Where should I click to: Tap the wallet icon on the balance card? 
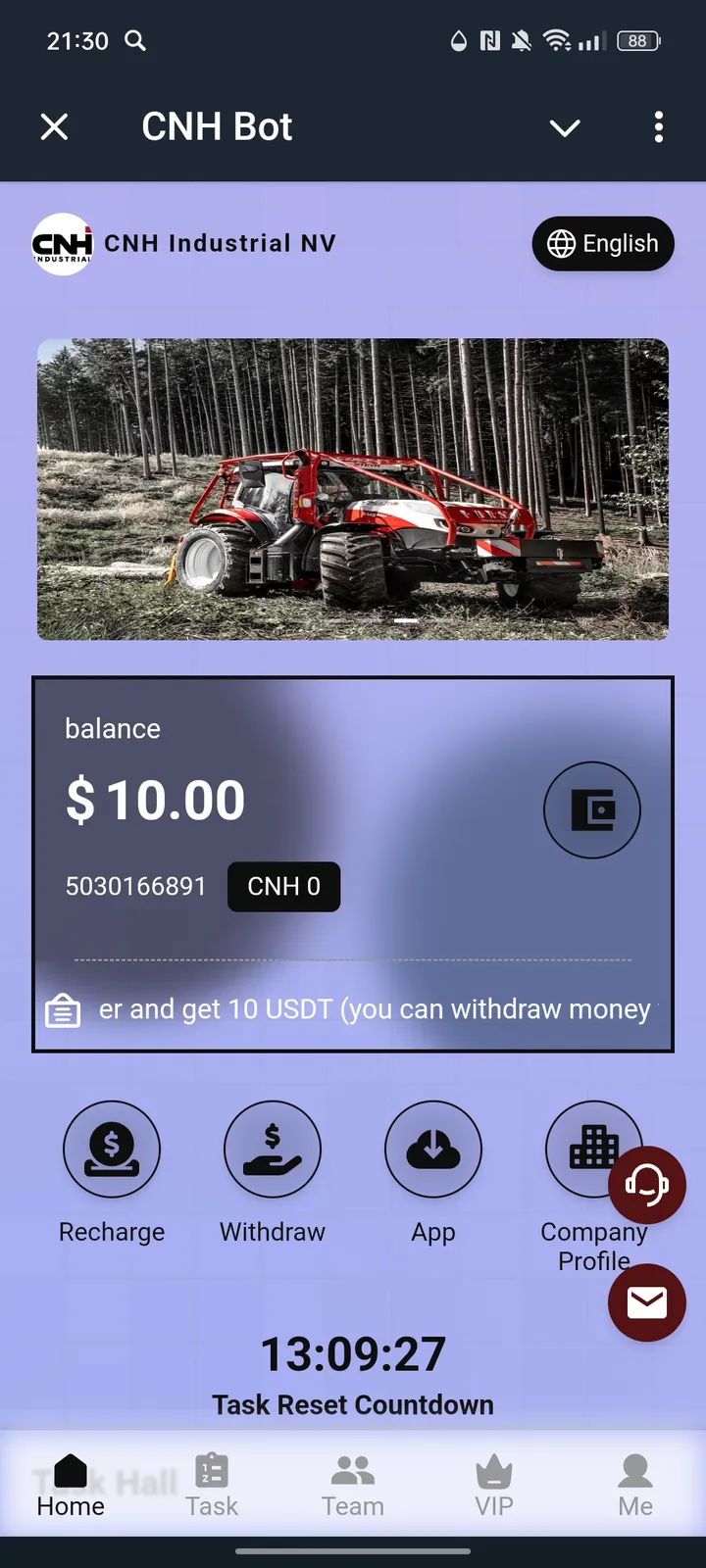pos(592,809)
